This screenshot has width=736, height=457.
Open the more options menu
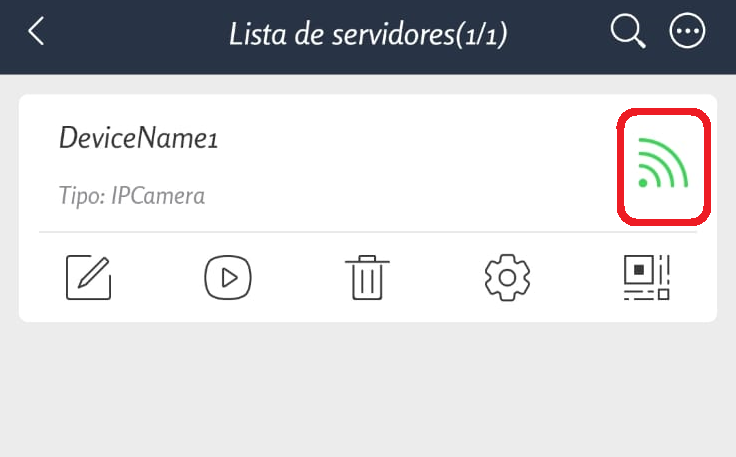point(687,32)
